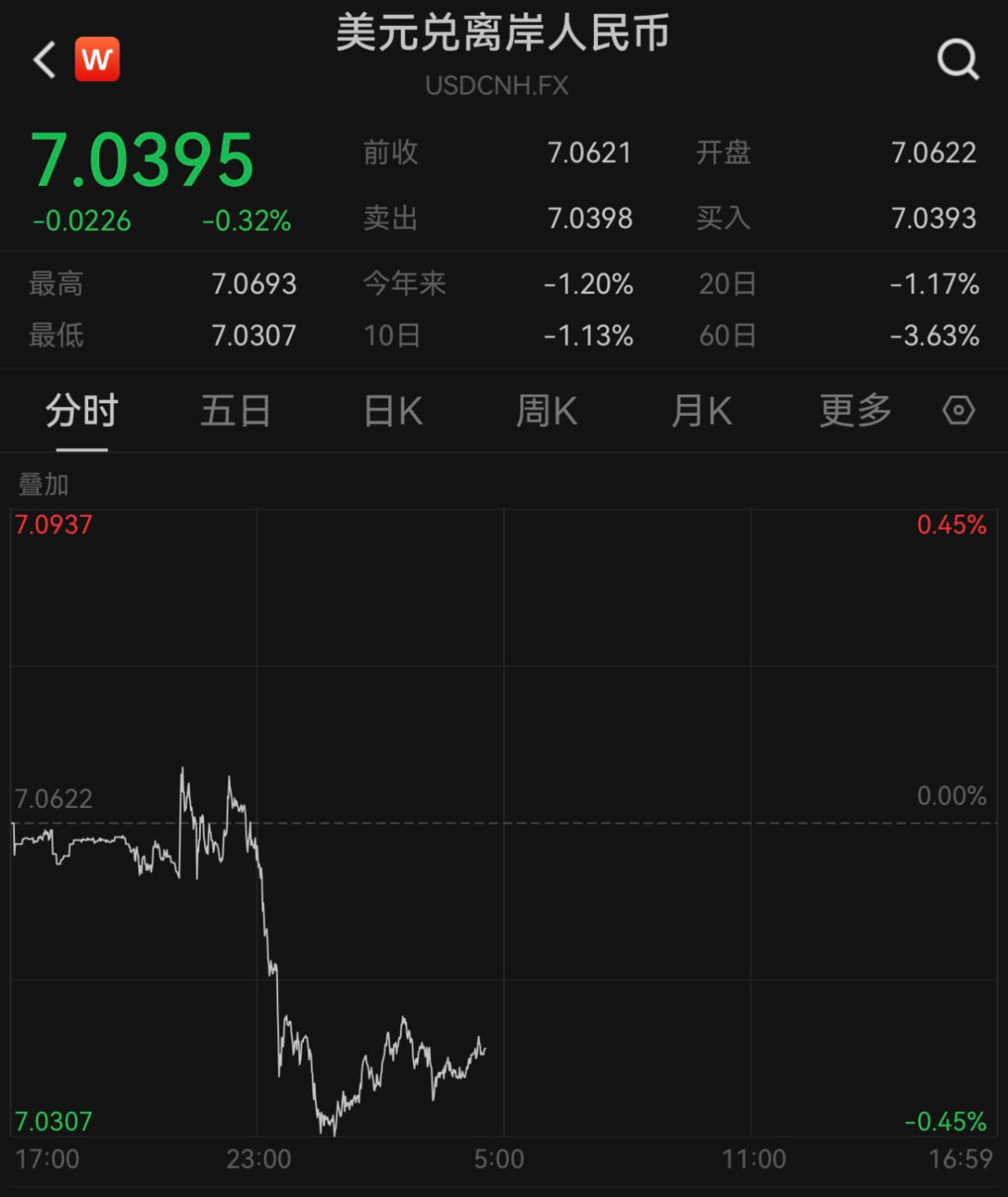Tap the back arrow at top left
This screenshot has width=1008, height=1197.
point(43,59)
